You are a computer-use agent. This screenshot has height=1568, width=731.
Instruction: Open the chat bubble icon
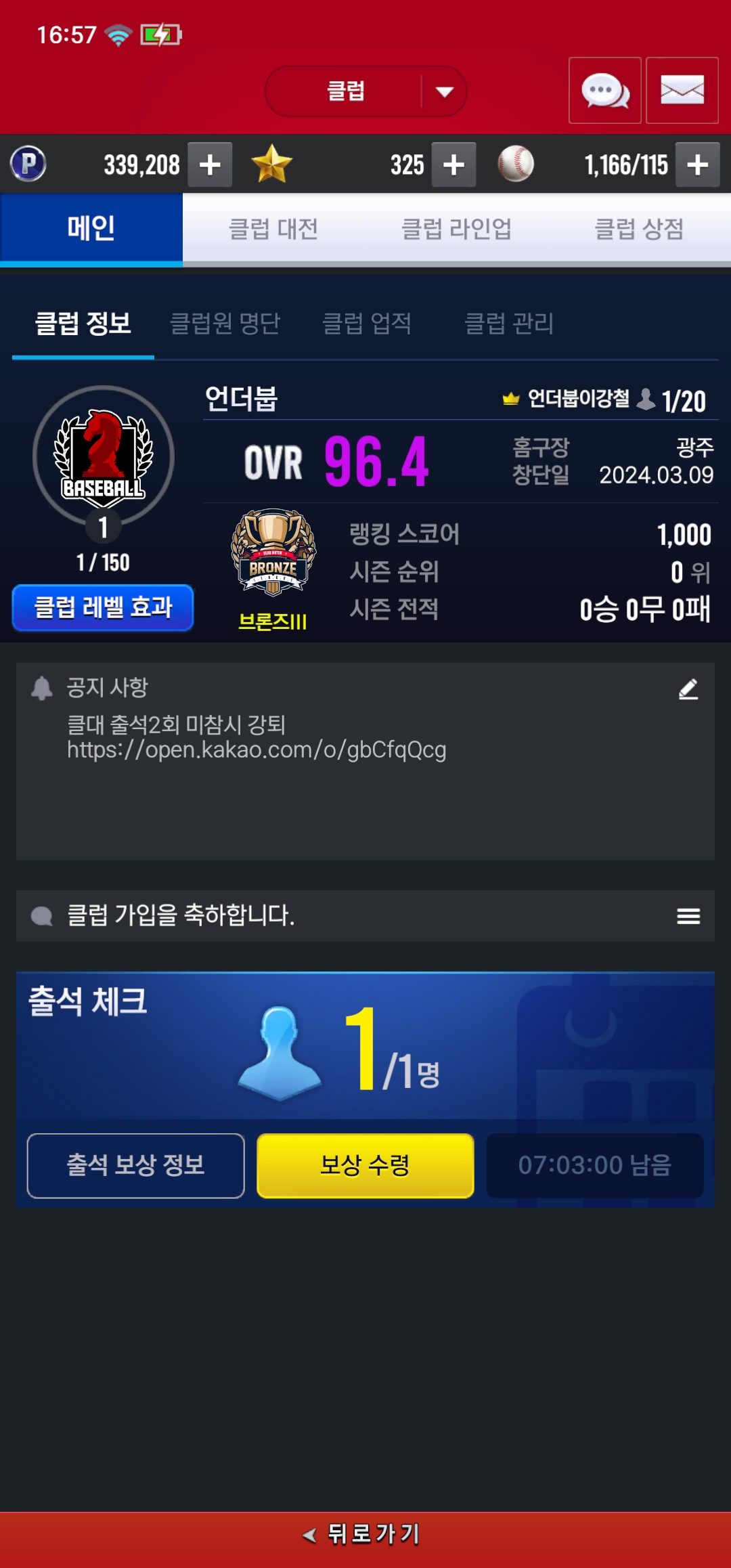pos(604,91)
